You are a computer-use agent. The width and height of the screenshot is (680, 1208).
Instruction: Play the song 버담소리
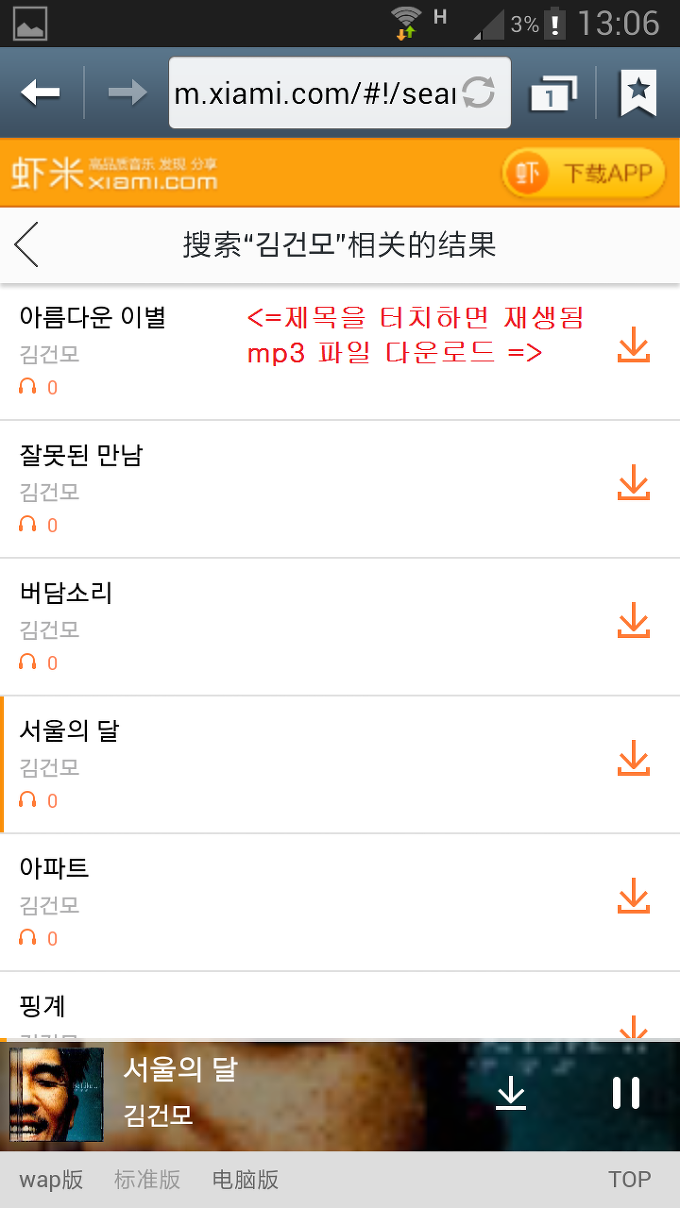[66, 593]
